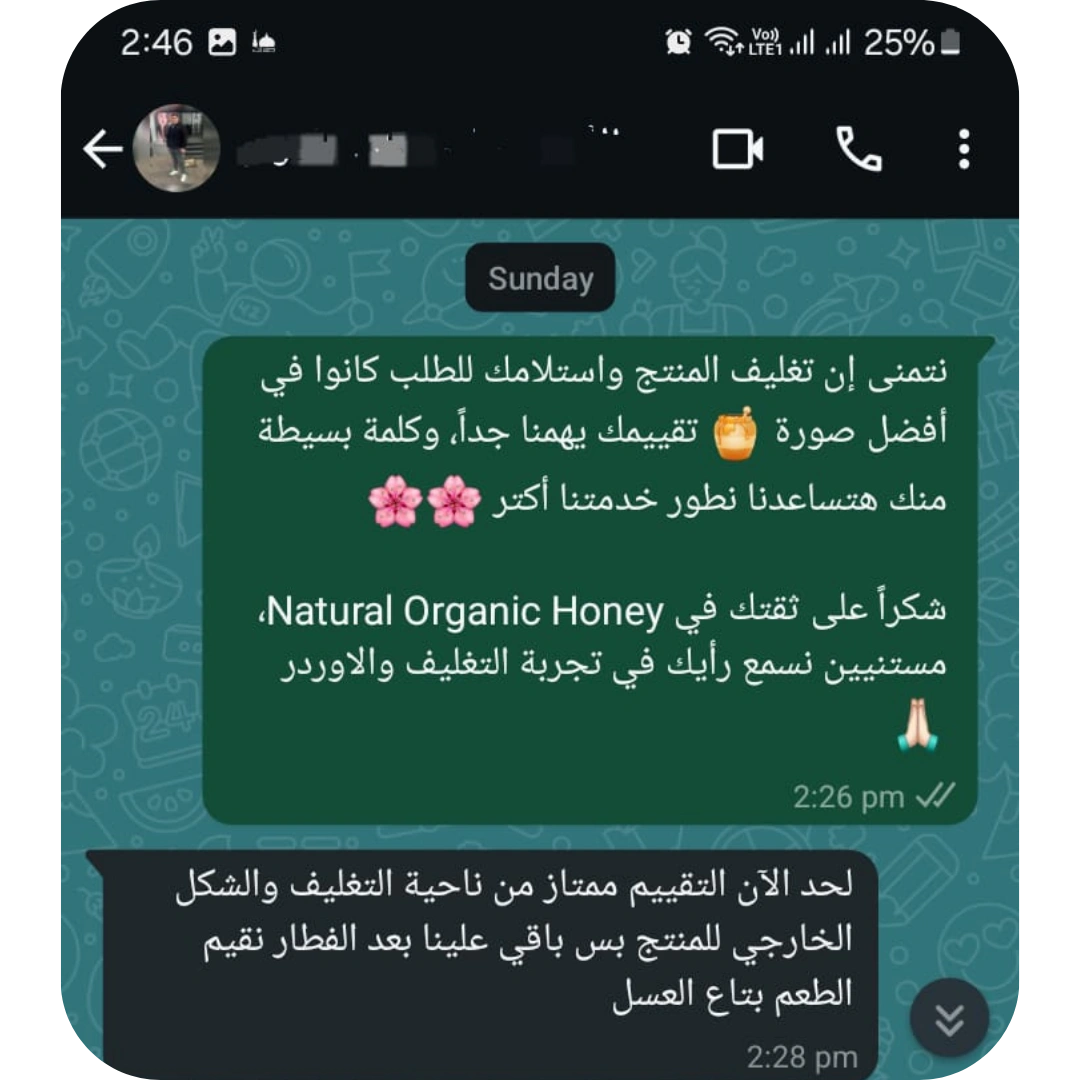This screenshot has height=1080, width=1080.
Task: Go back to the chat list
Action: coord(102,150)
